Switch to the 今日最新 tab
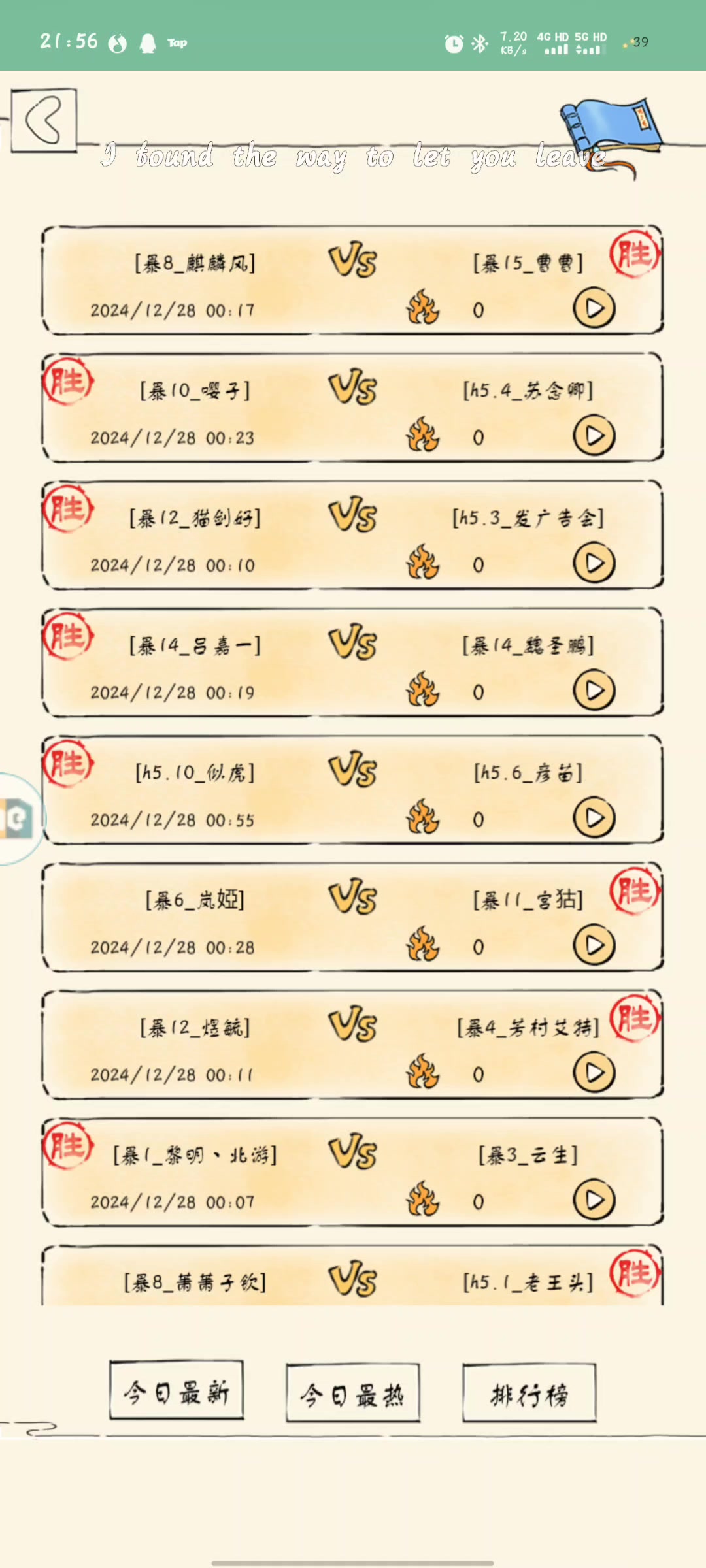 pos(176,1393)
